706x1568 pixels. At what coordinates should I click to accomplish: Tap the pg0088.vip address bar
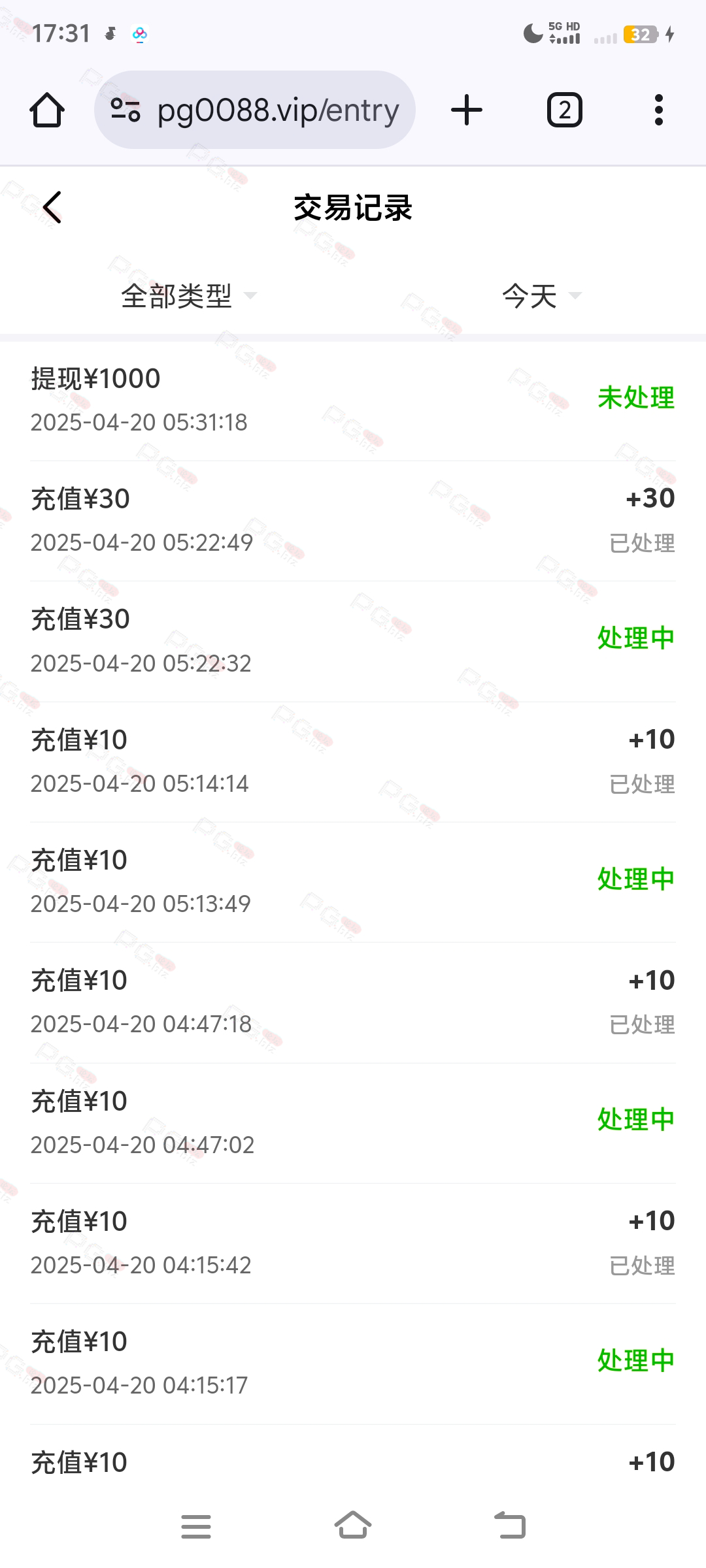[255, 110]
